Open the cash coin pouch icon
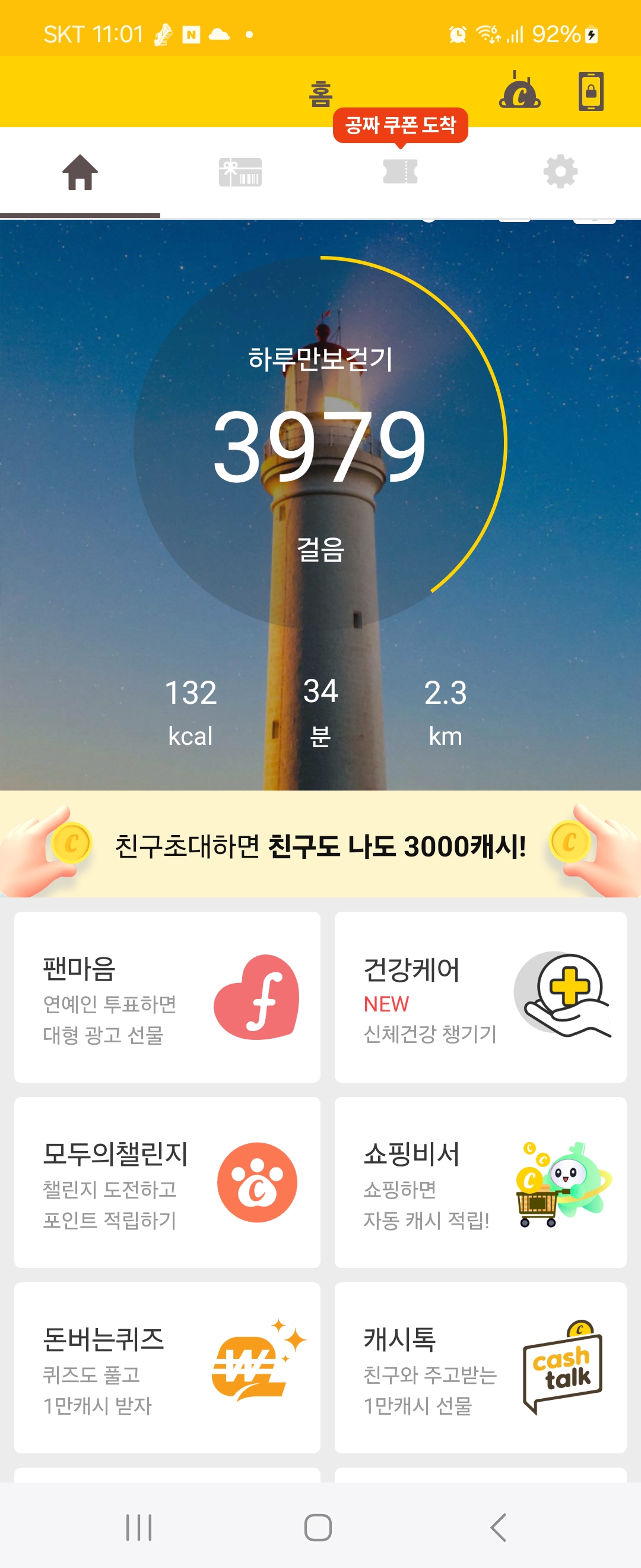The image size is (641, 1568). pyautogui.click(x=520, y=91)
